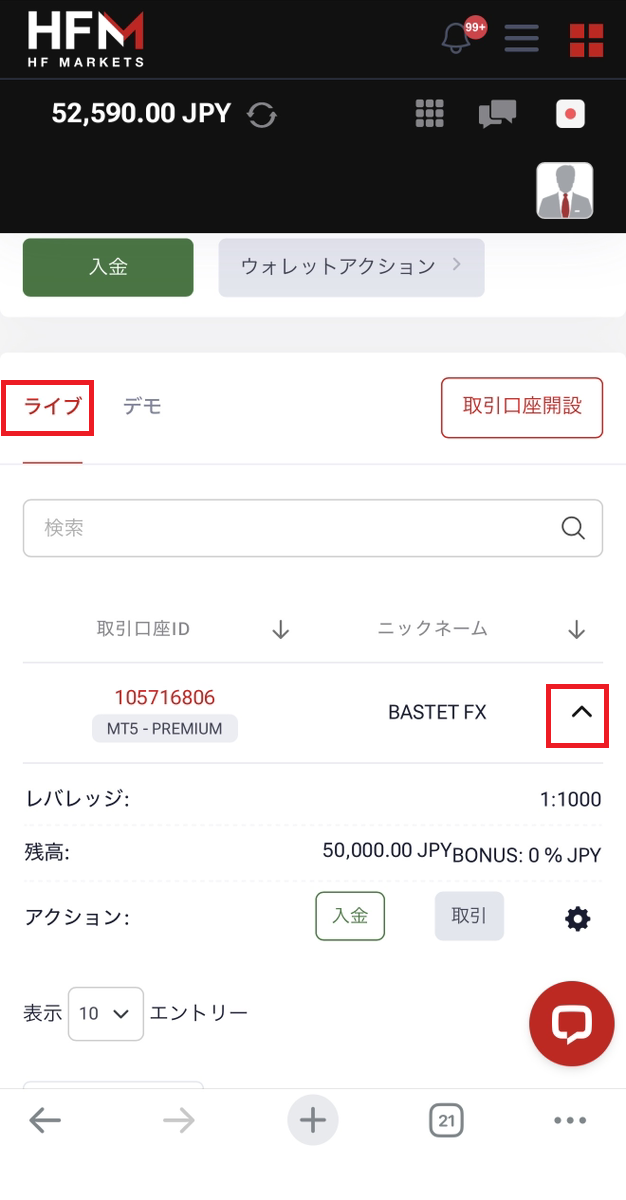Open account 105716806
Viewport: 626px width, 1200px height.
(164, 698)
